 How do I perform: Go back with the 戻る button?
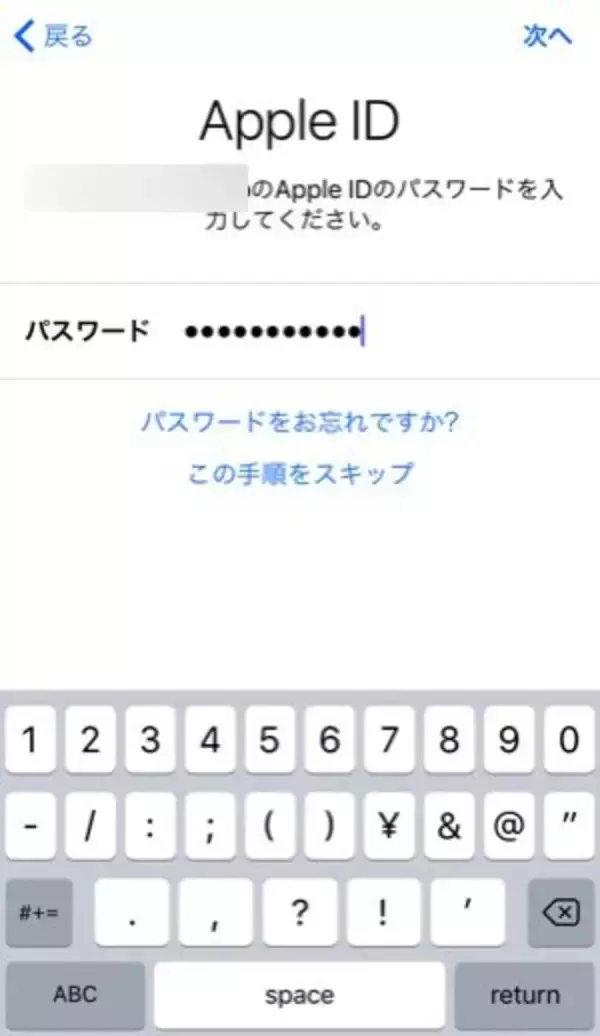54,37
